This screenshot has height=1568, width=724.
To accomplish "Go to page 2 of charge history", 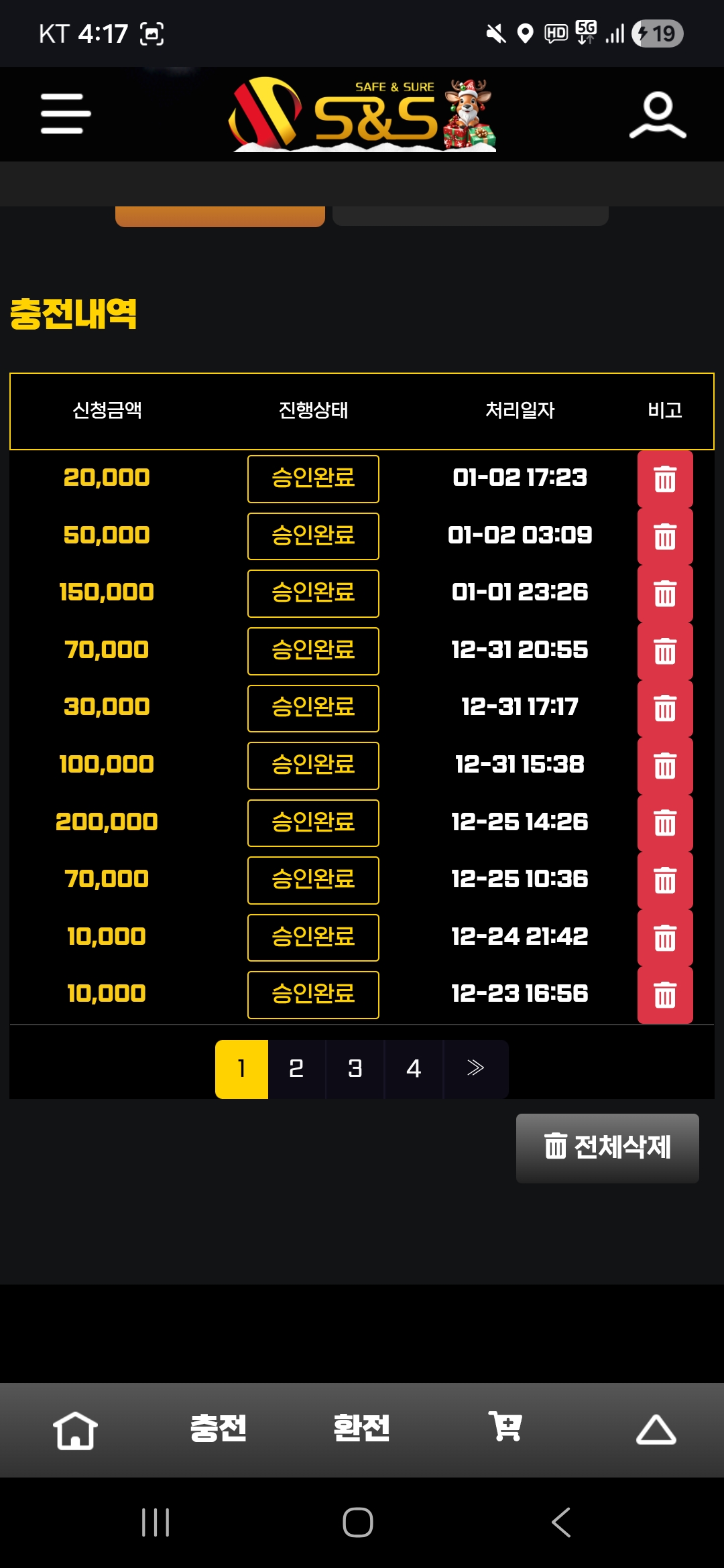I will (296, 1069).
